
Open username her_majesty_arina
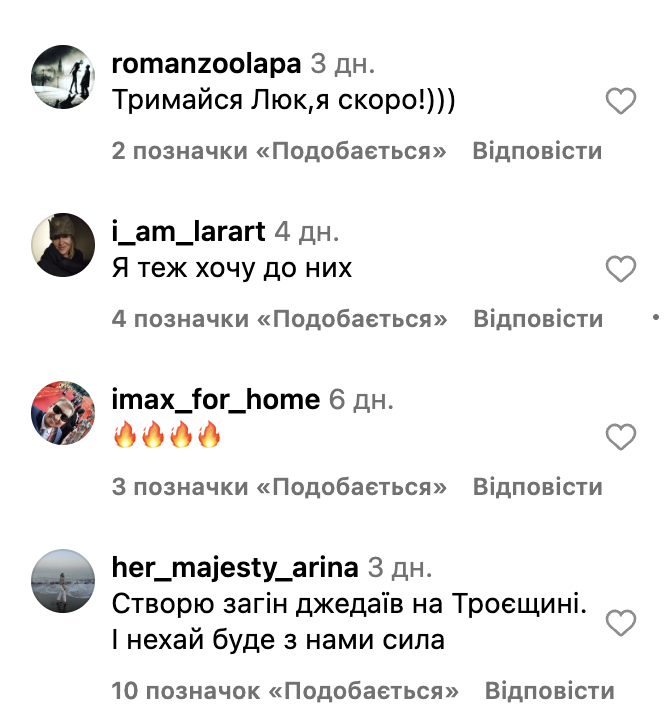pyautogui.click(x=235, y=569)
